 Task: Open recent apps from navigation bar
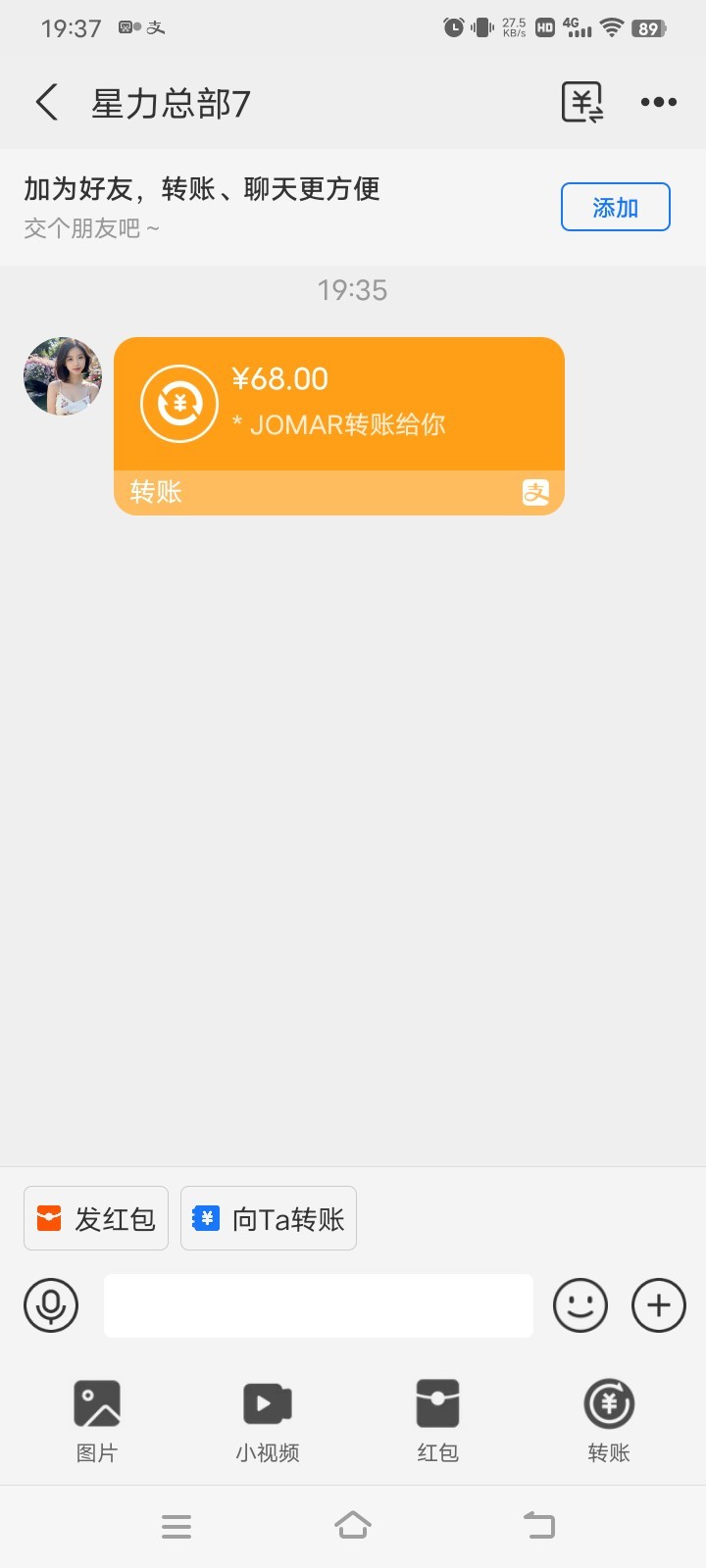[x=176, y=1526]
